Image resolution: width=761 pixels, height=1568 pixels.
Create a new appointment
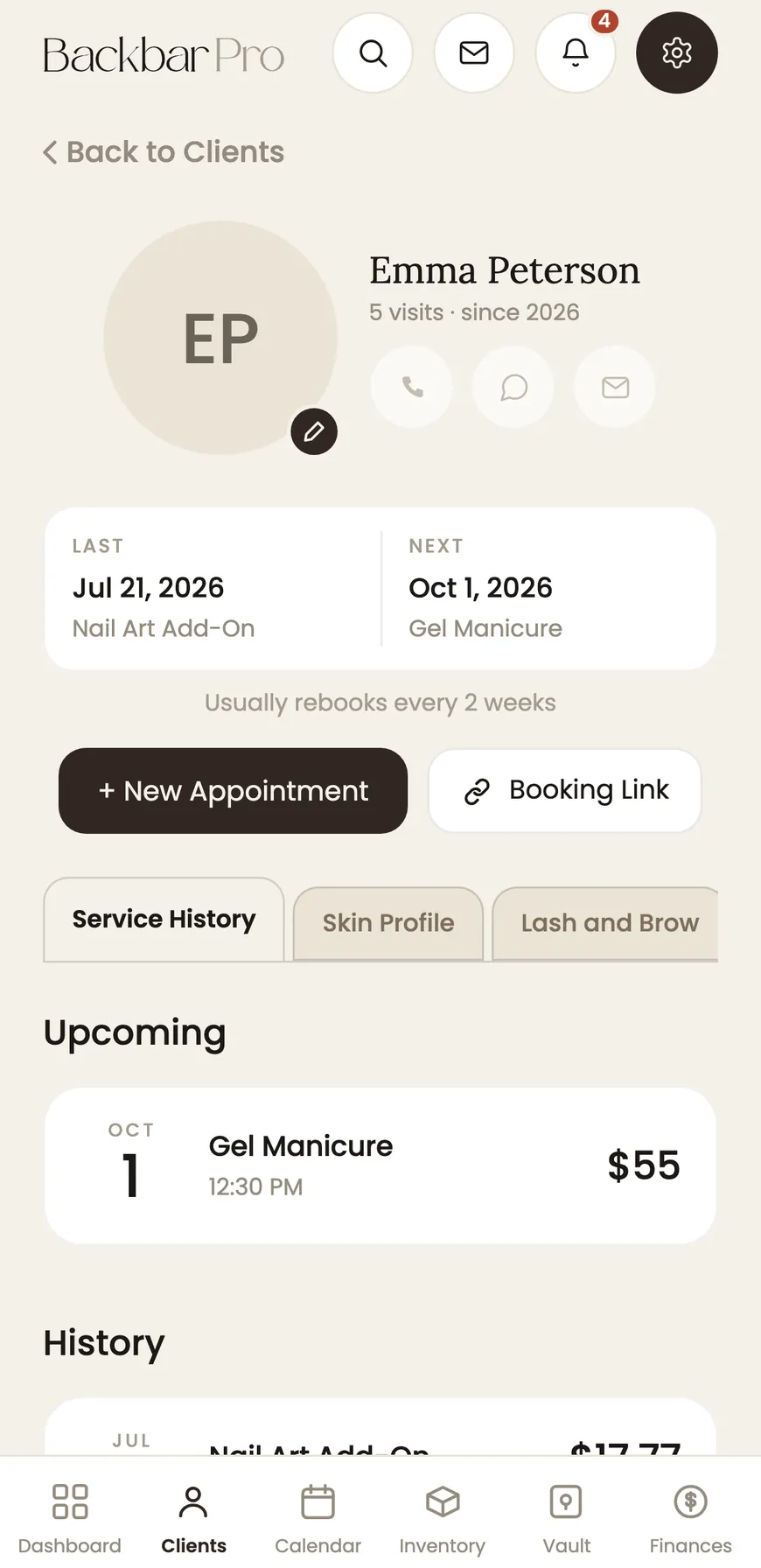[x=233, y=791]
